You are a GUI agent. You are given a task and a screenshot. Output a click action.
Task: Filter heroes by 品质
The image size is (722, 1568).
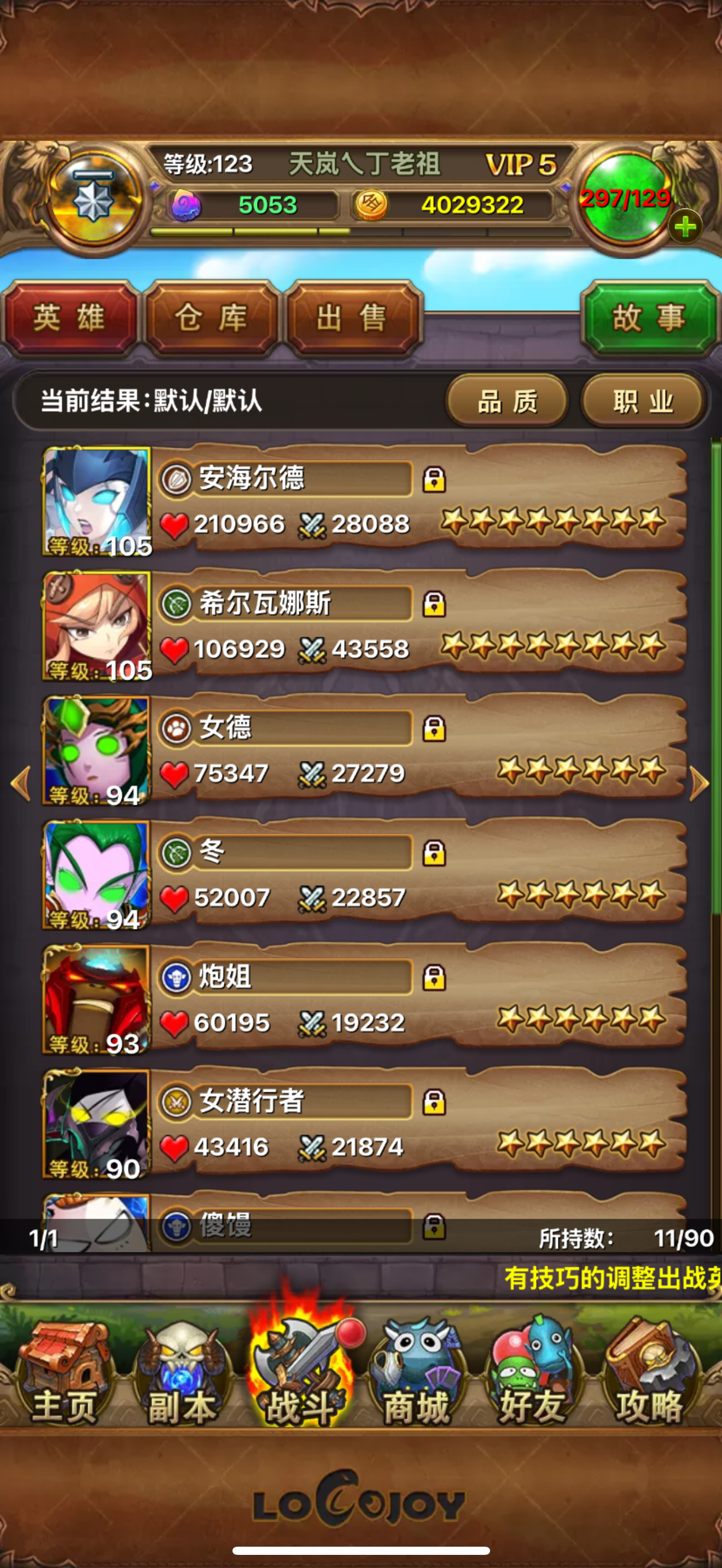click(x=507, y=401)
